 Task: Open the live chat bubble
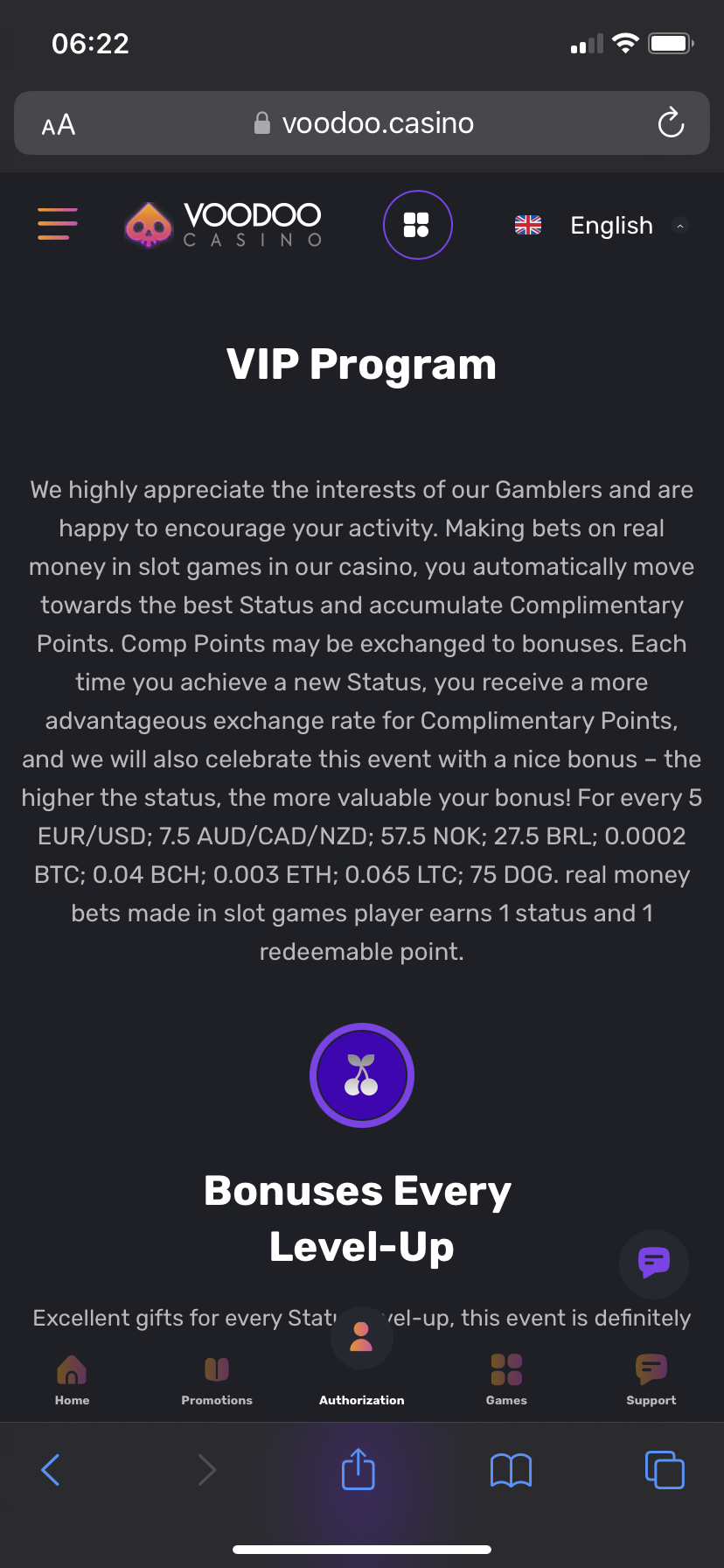tap(653, 1263)
